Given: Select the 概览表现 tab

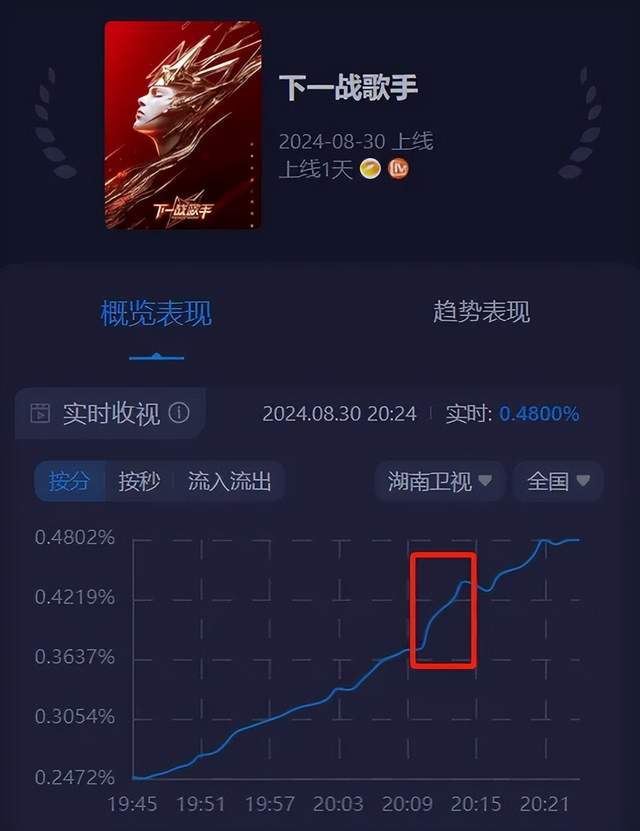Looking at the screenshot, I should [x=156, y=313].
